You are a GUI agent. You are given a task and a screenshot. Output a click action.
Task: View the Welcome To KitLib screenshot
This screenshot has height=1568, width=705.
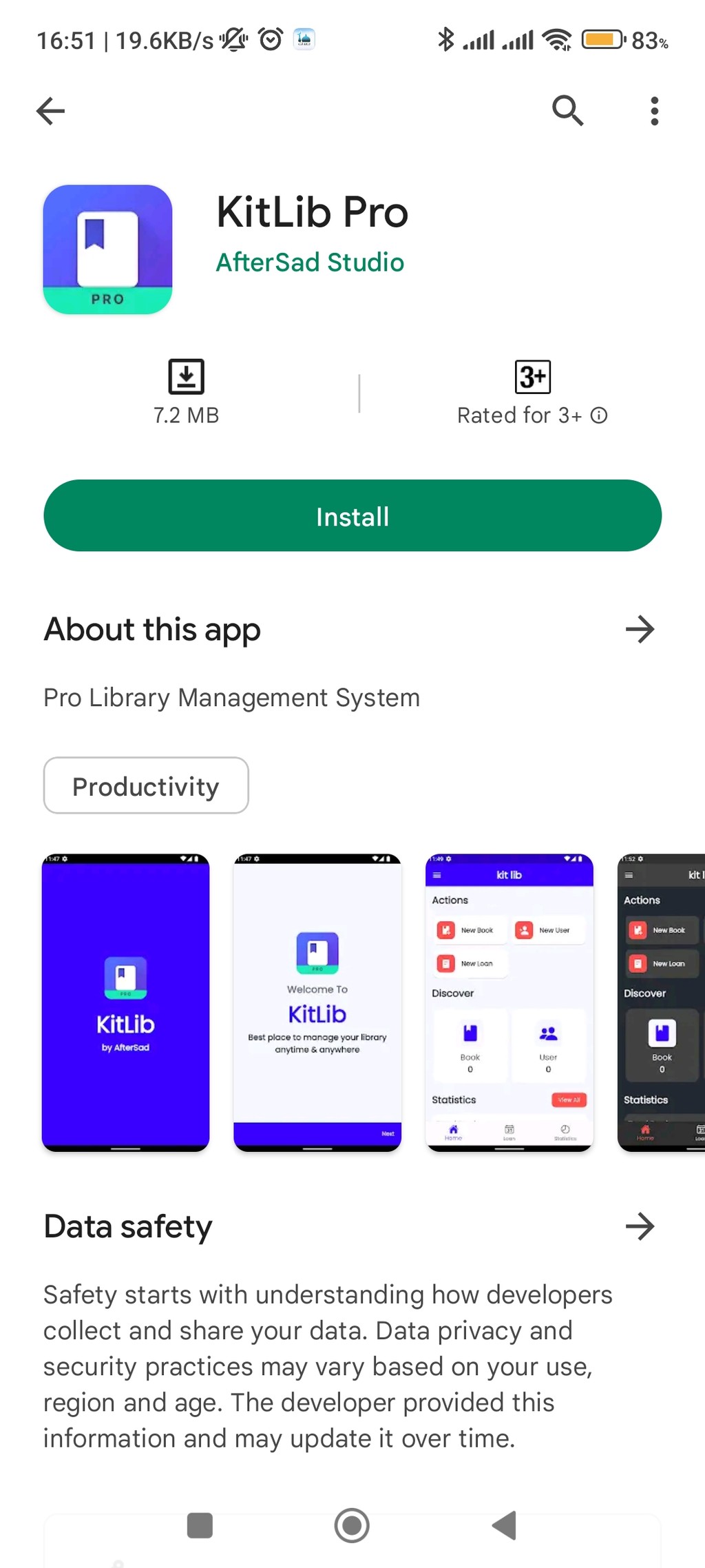(x=317, y=1003)
